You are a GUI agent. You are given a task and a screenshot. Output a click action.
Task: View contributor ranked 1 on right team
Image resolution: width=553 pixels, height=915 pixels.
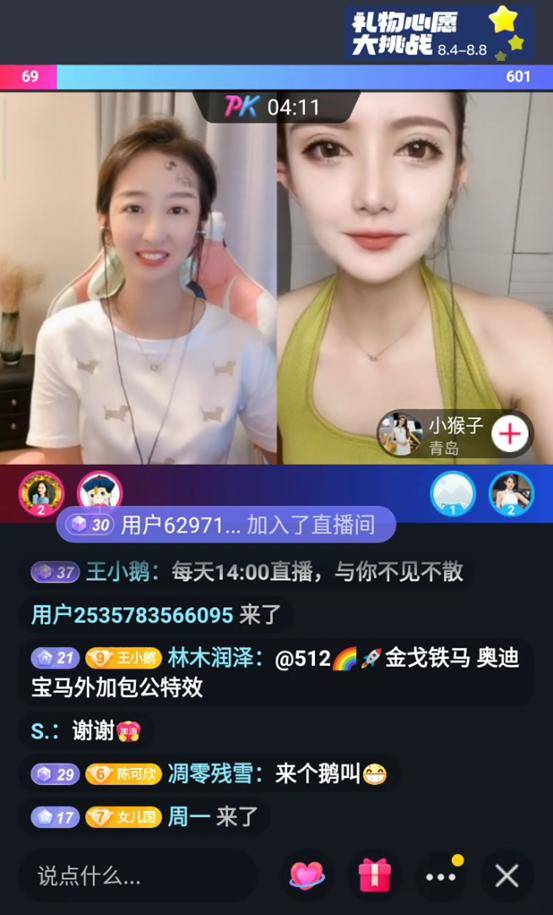tap(453, 494)
